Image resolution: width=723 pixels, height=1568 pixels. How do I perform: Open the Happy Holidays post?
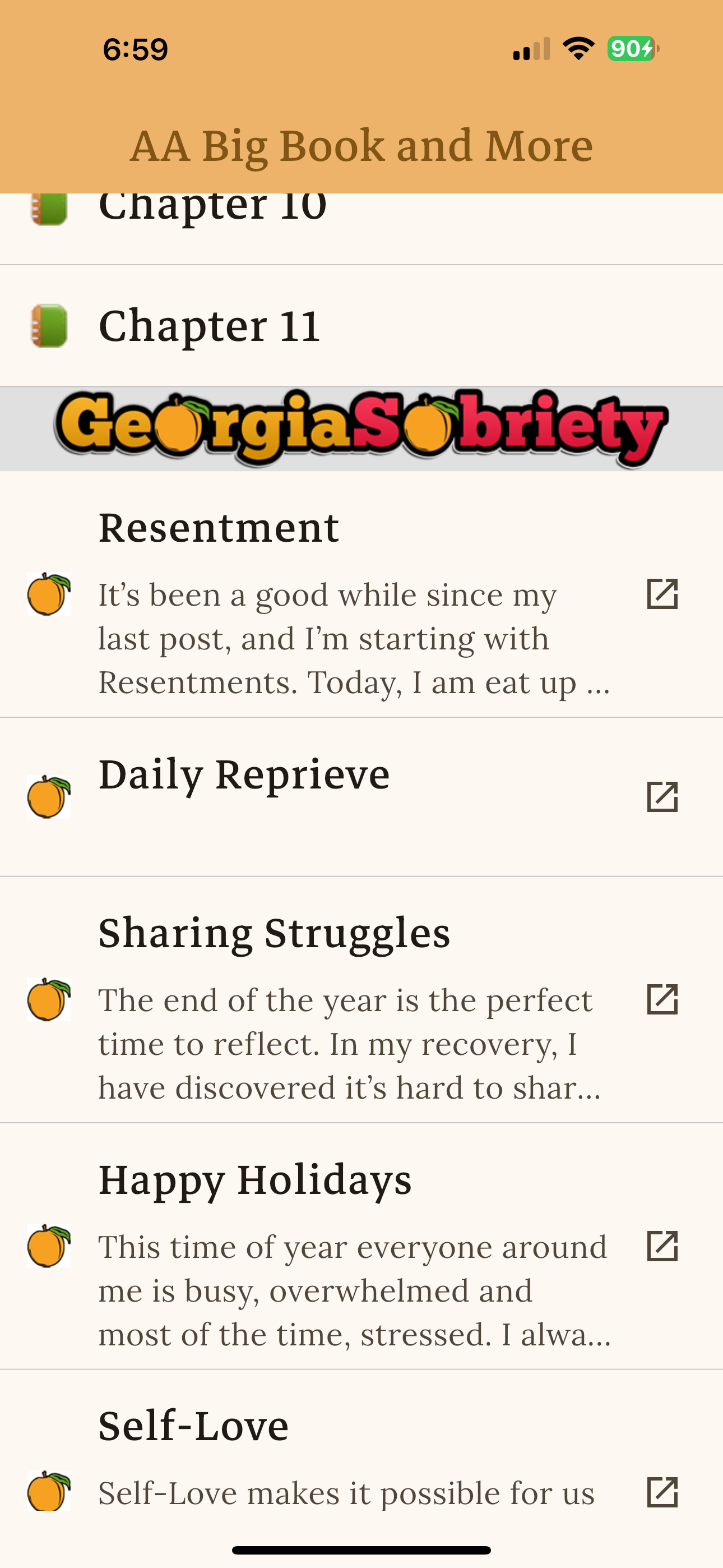[x=361, y=1247]
